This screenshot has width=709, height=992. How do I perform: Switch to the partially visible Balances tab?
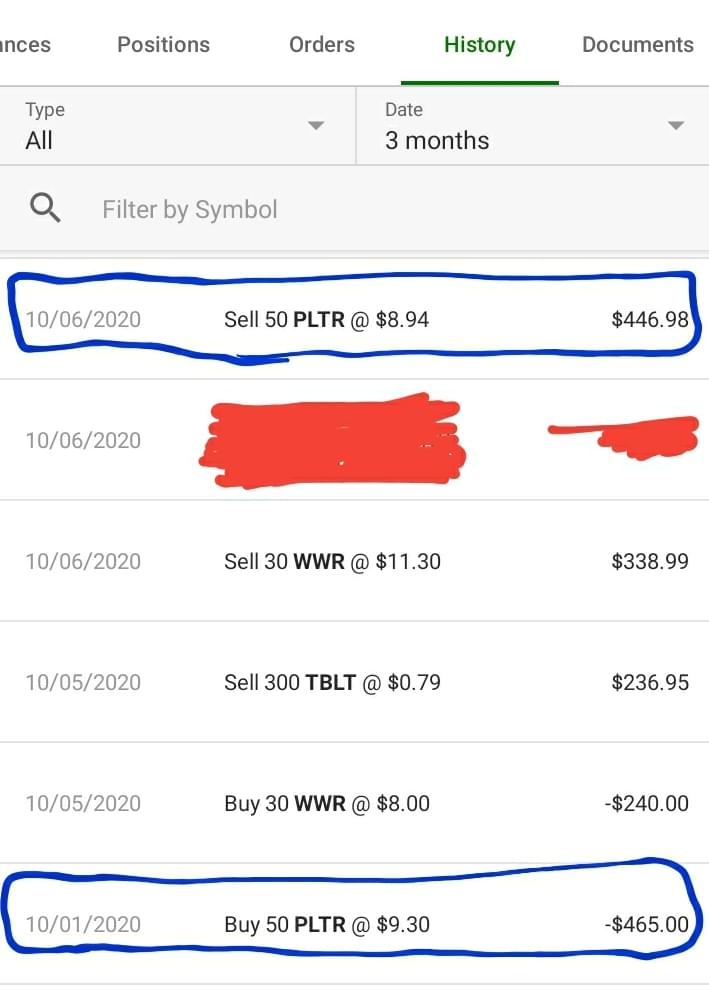(25, 45)
